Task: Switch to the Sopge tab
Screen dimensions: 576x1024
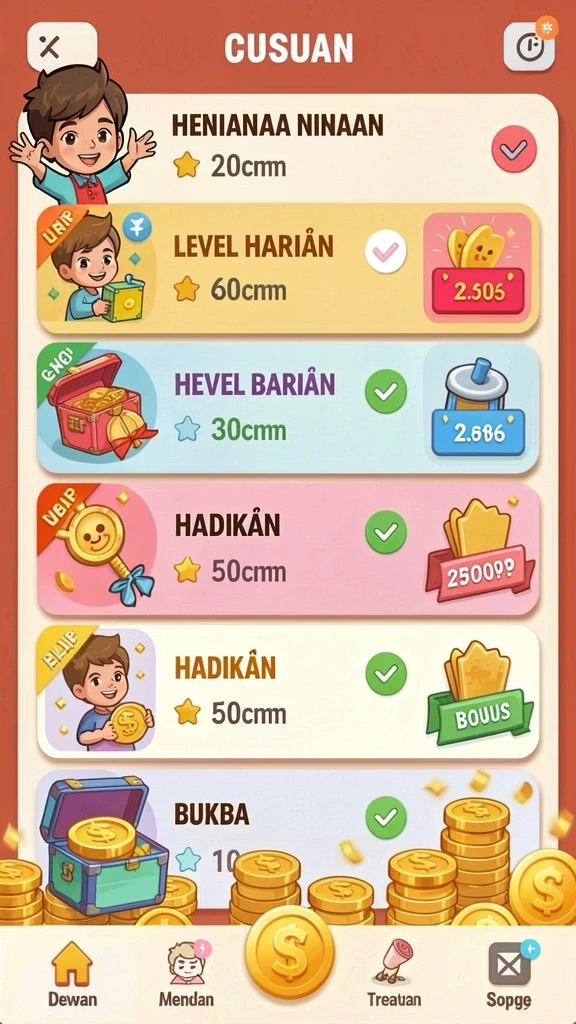Action: (509, 975)
